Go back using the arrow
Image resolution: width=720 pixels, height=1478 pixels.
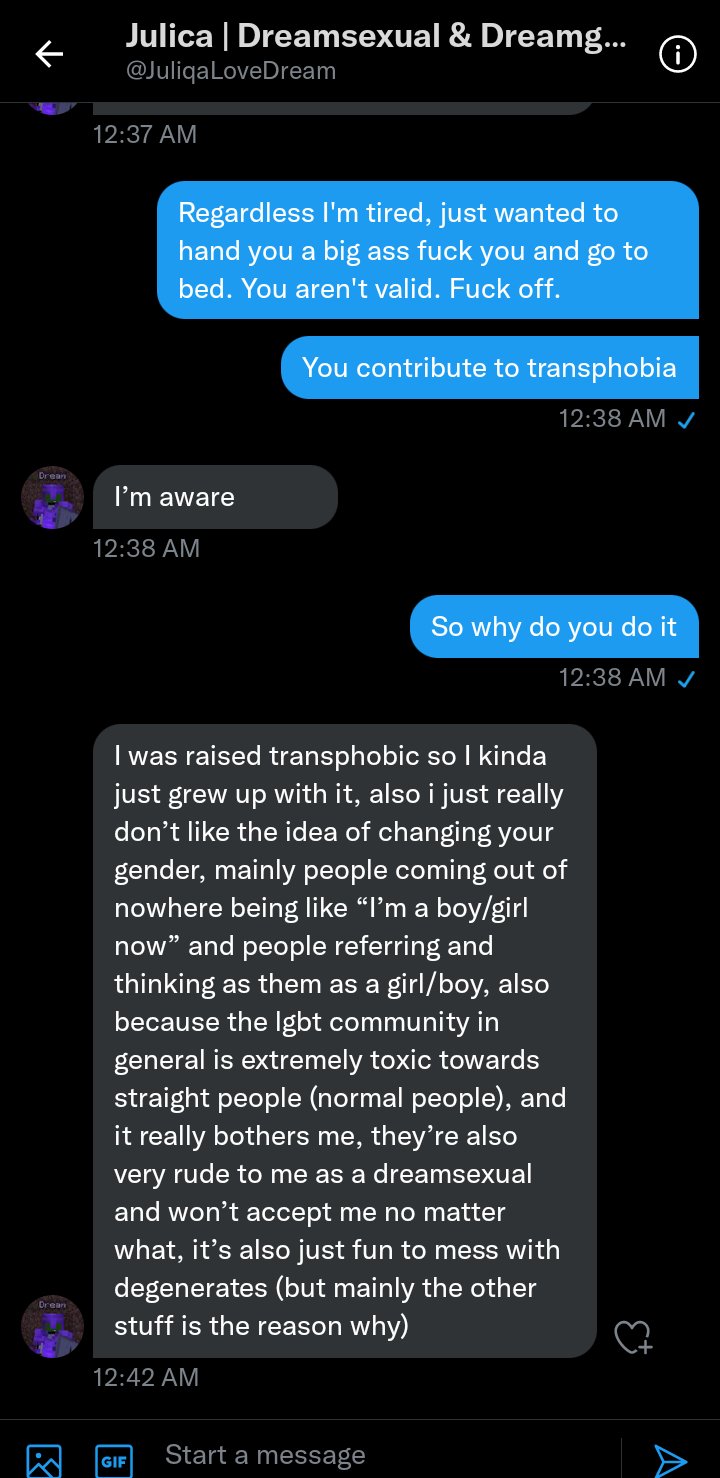coord(49,54)
